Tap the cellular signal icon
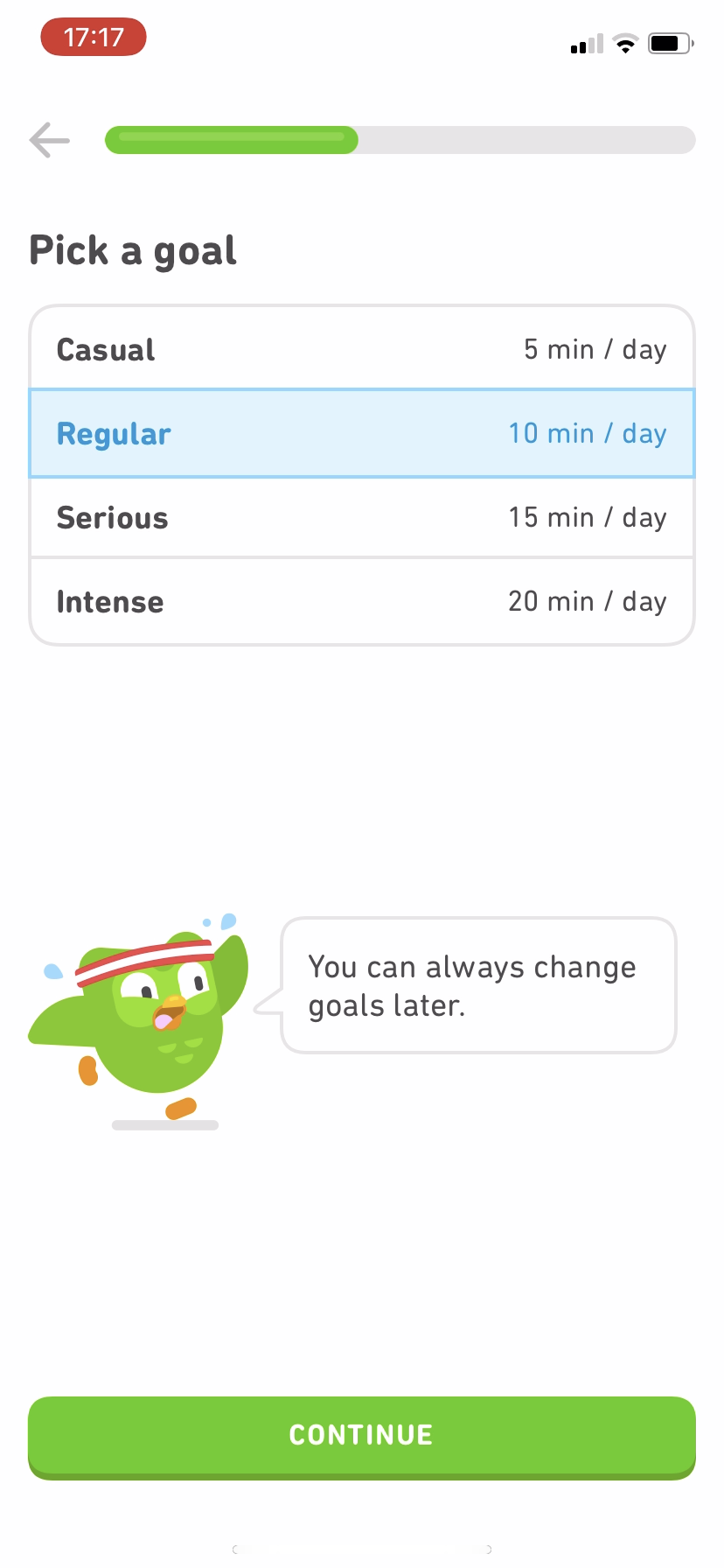724x1568 pixels. pyautogui.click(x=584, y=45)
